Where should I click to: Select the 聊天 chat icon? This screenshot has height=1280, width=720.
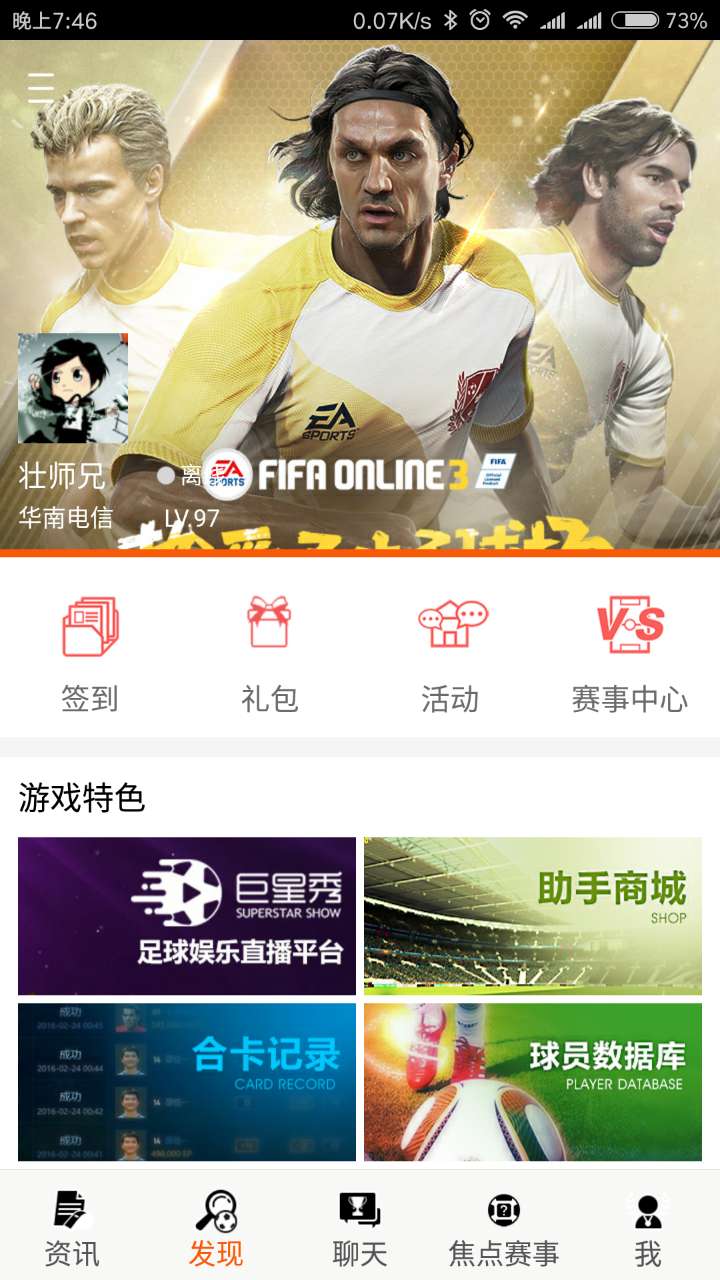[x=360, y=1225]
